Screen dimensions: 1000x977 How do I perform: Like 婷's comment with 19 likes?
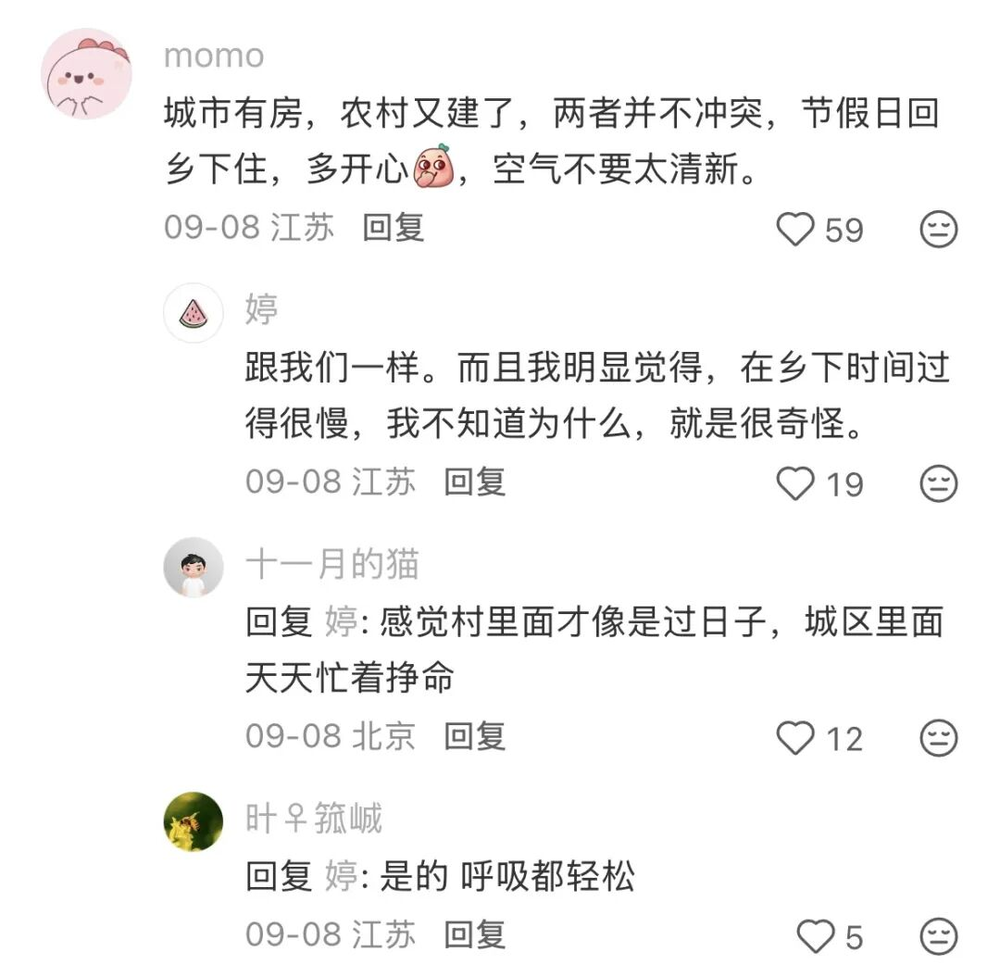click(795, 483)
